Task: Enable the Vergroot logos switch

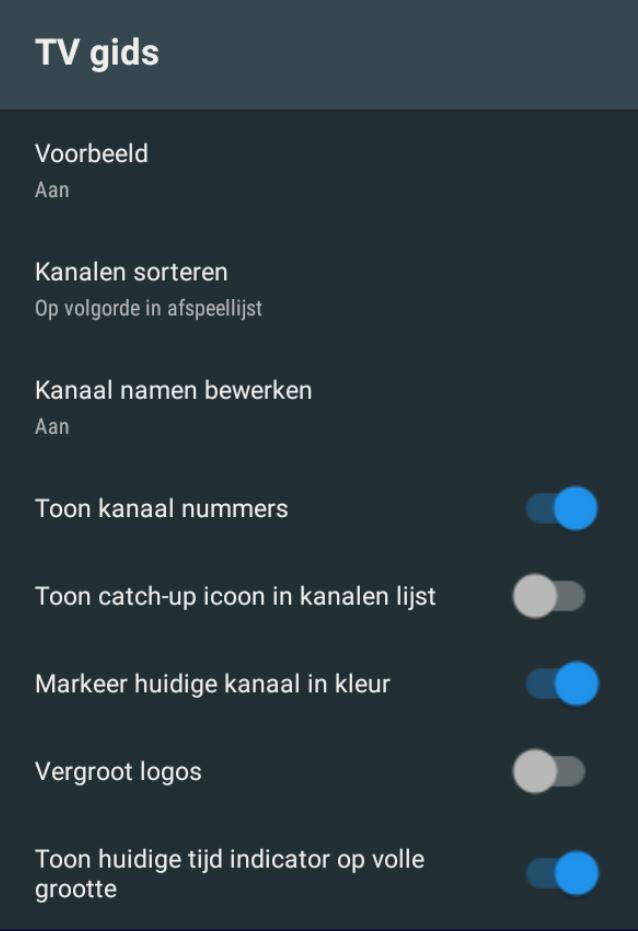Action: click(549, 772)
